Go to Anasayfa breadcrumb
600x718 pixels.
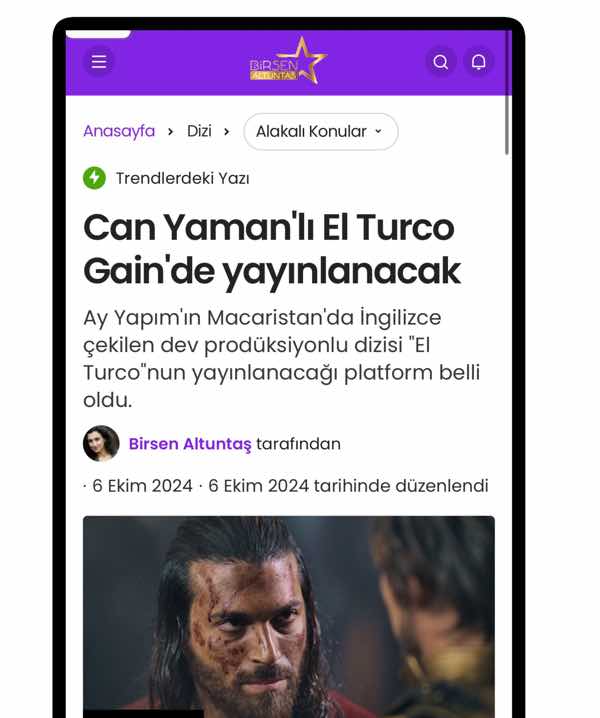pyautogui.click(x=119, y=131)
